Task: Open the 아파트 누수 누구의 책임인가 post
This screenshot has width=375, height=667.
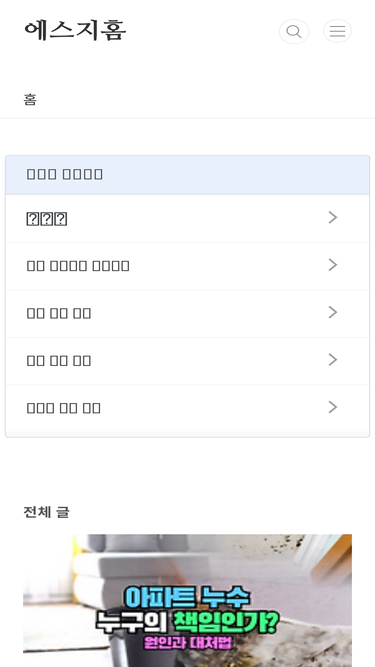Action: [x=188, y=600]
